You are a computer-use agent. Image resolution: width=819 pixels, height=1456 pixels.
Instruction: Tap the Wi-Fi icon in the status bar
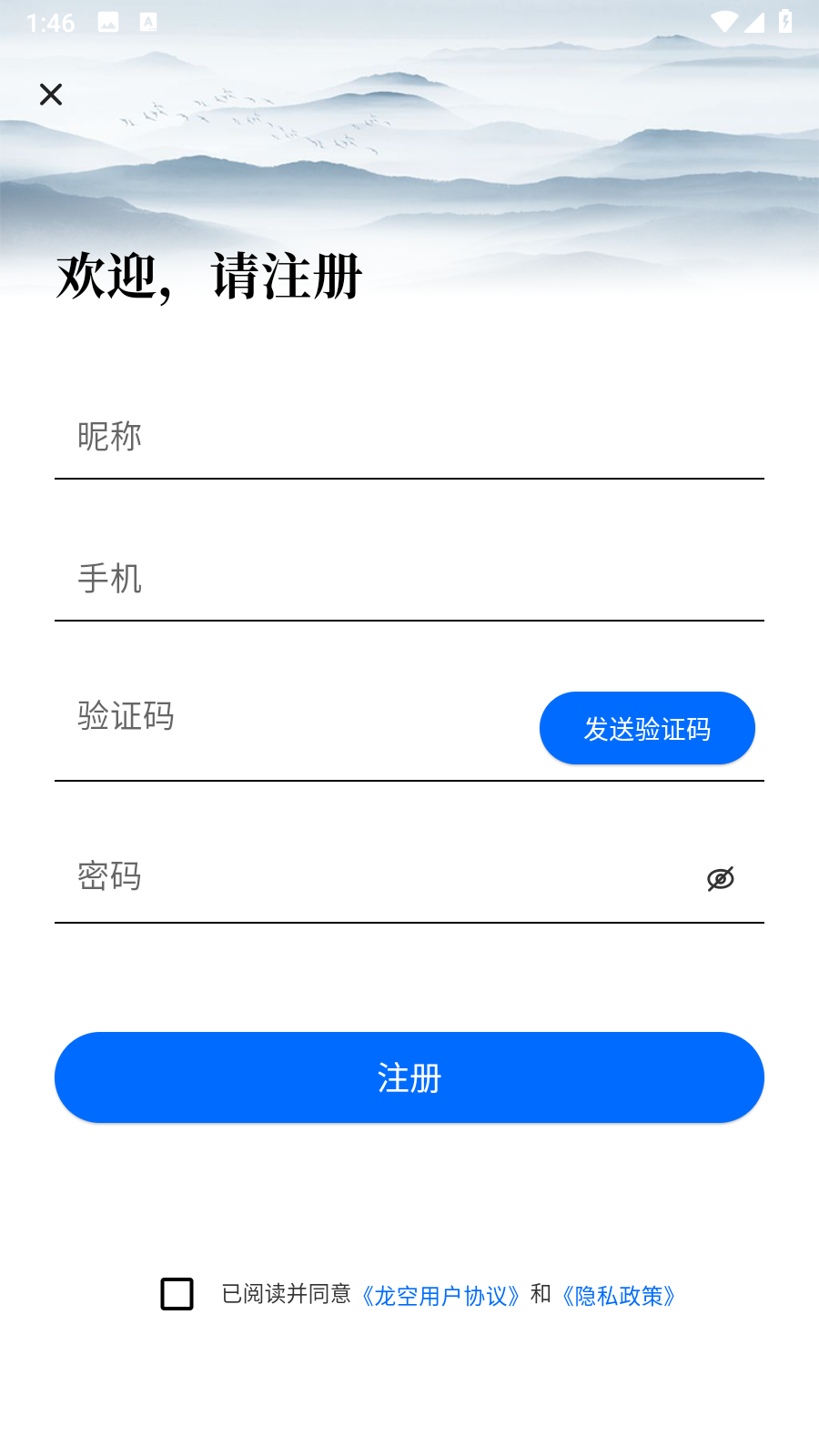tap(723, 23)
